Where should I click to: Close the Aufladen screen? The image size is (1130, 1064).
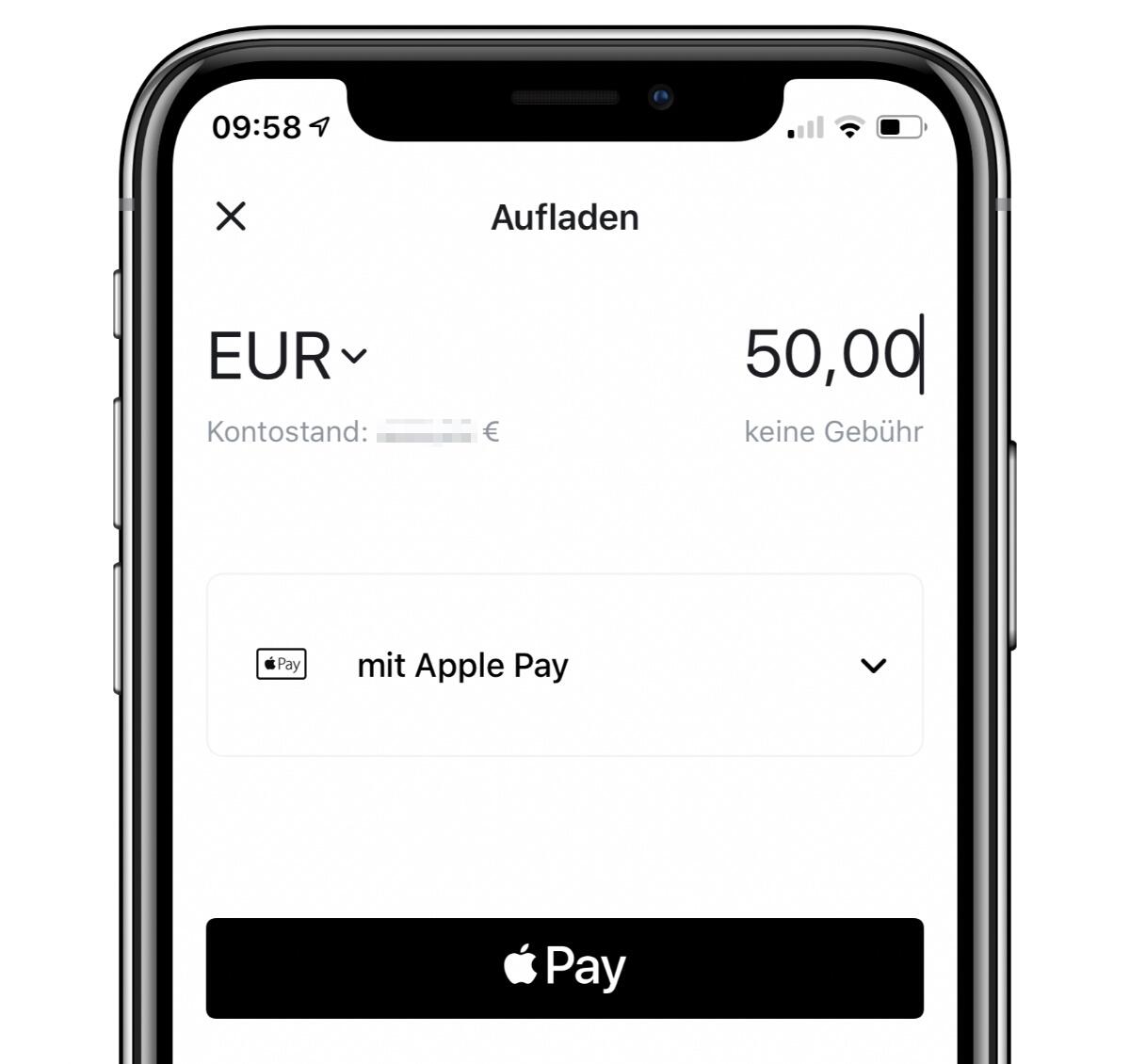tap(231, 217)
